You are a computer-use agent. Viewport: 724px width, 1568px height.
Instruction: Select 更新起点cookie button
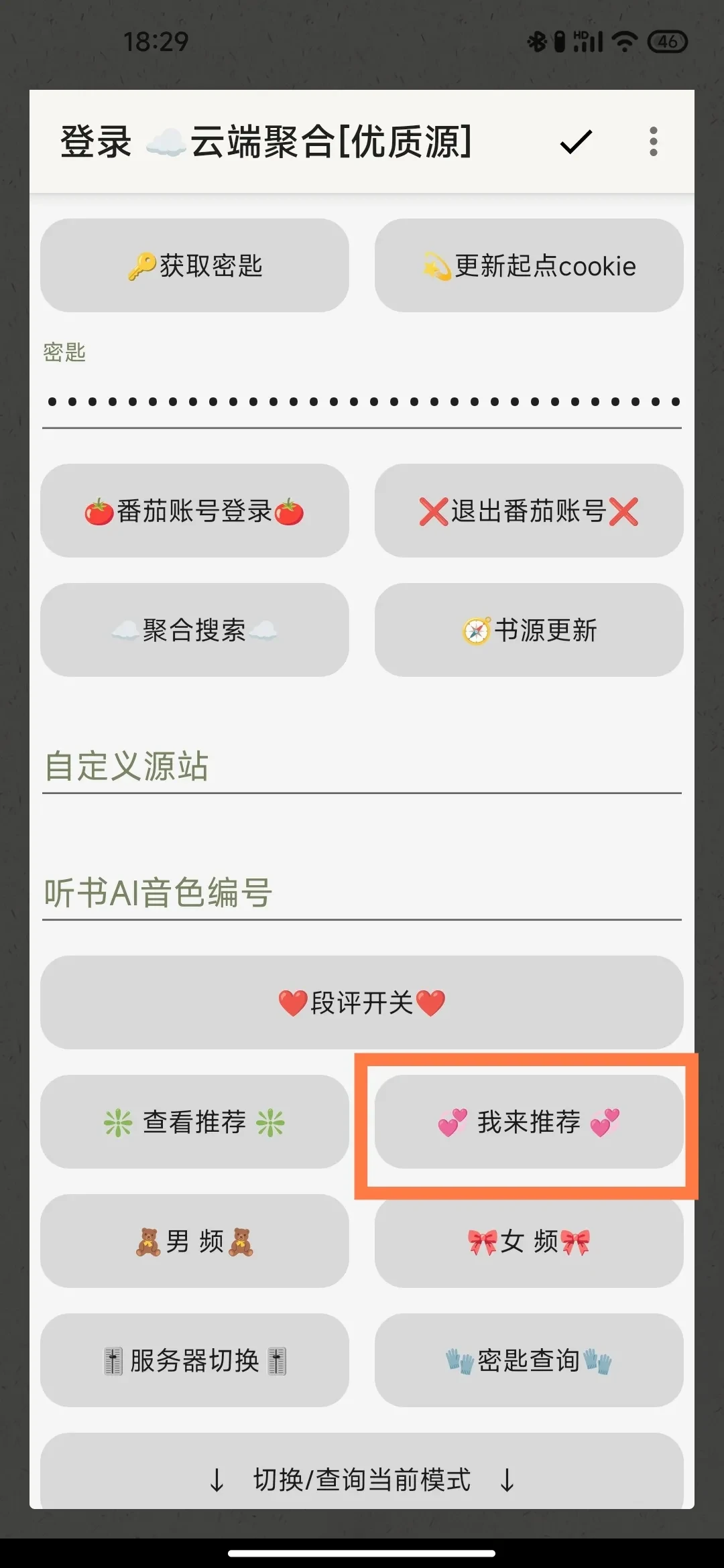tap(529, 265)
